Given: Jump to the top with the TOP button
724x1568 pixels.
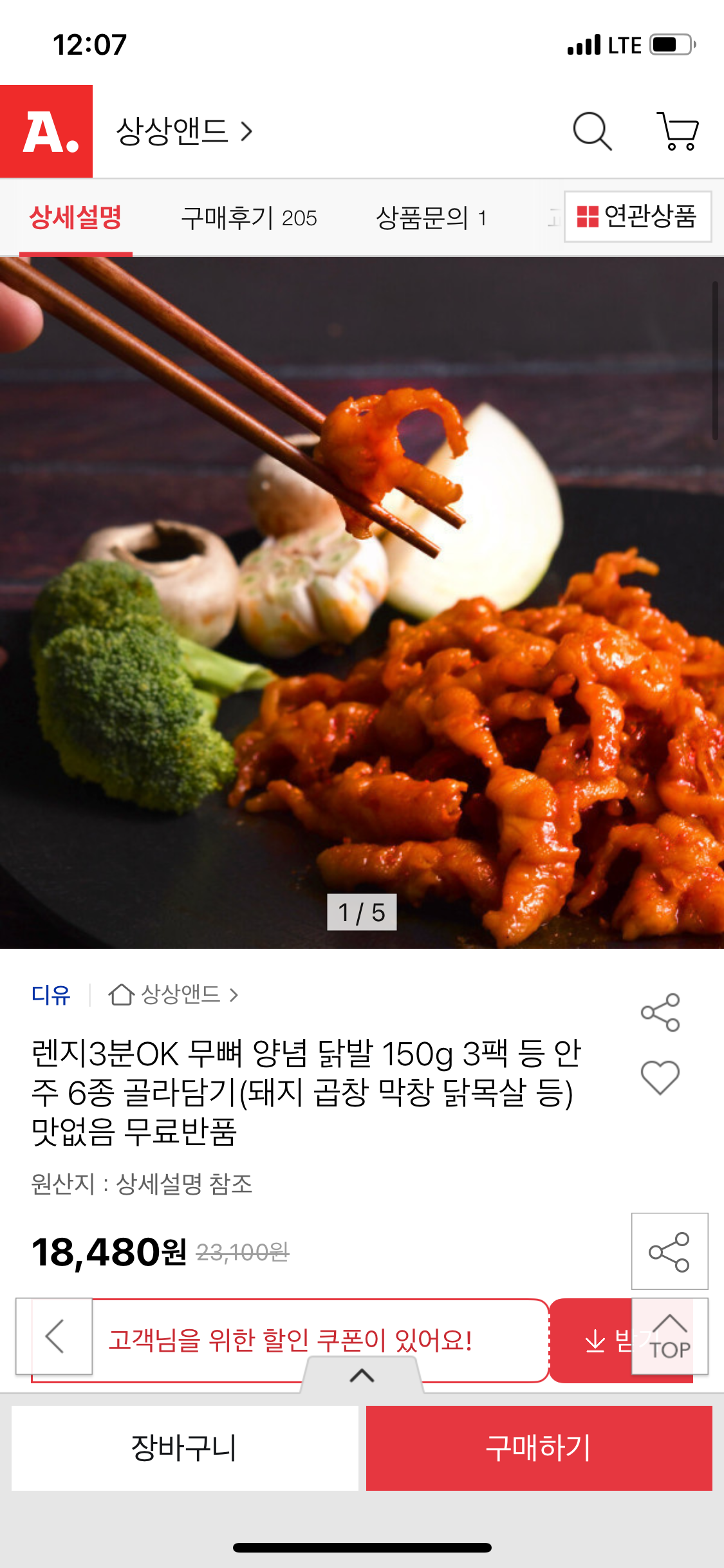Looking at the screenshot, I should pyautogui.click(x=670, y=1336).
